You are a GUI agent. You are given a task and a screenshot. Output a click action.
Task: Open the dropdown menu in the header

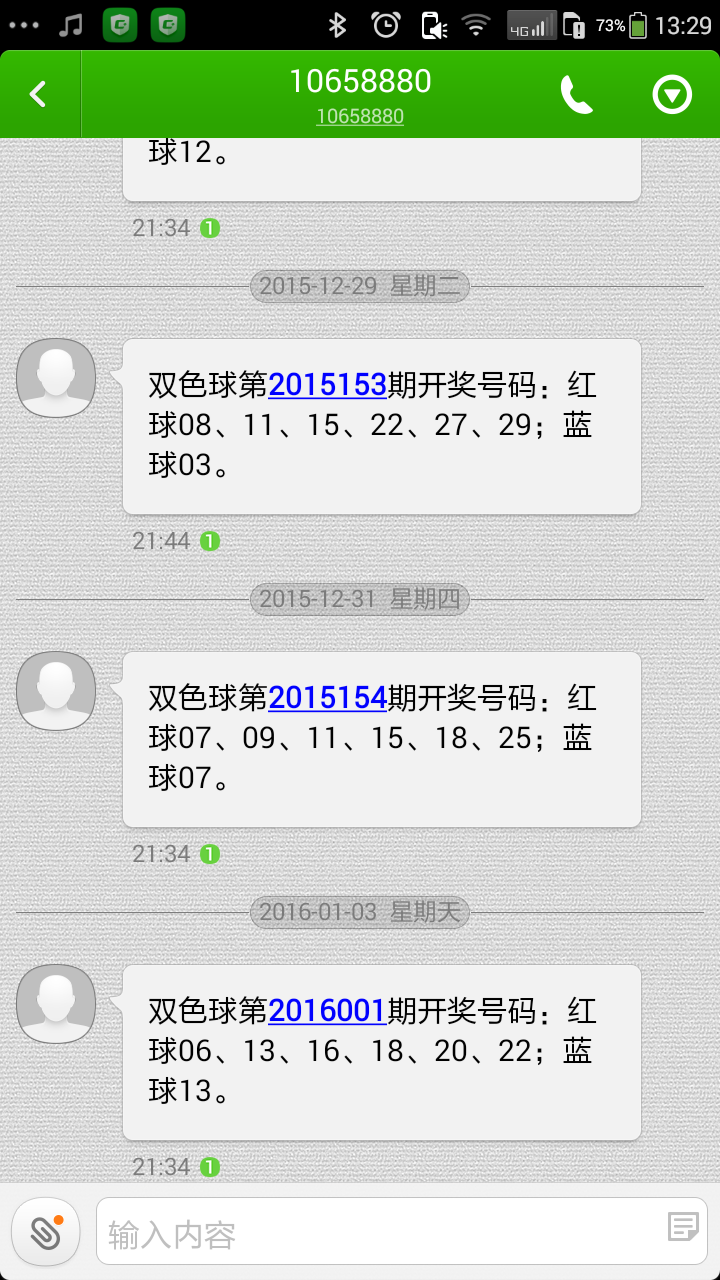click(x=672, y=95)
